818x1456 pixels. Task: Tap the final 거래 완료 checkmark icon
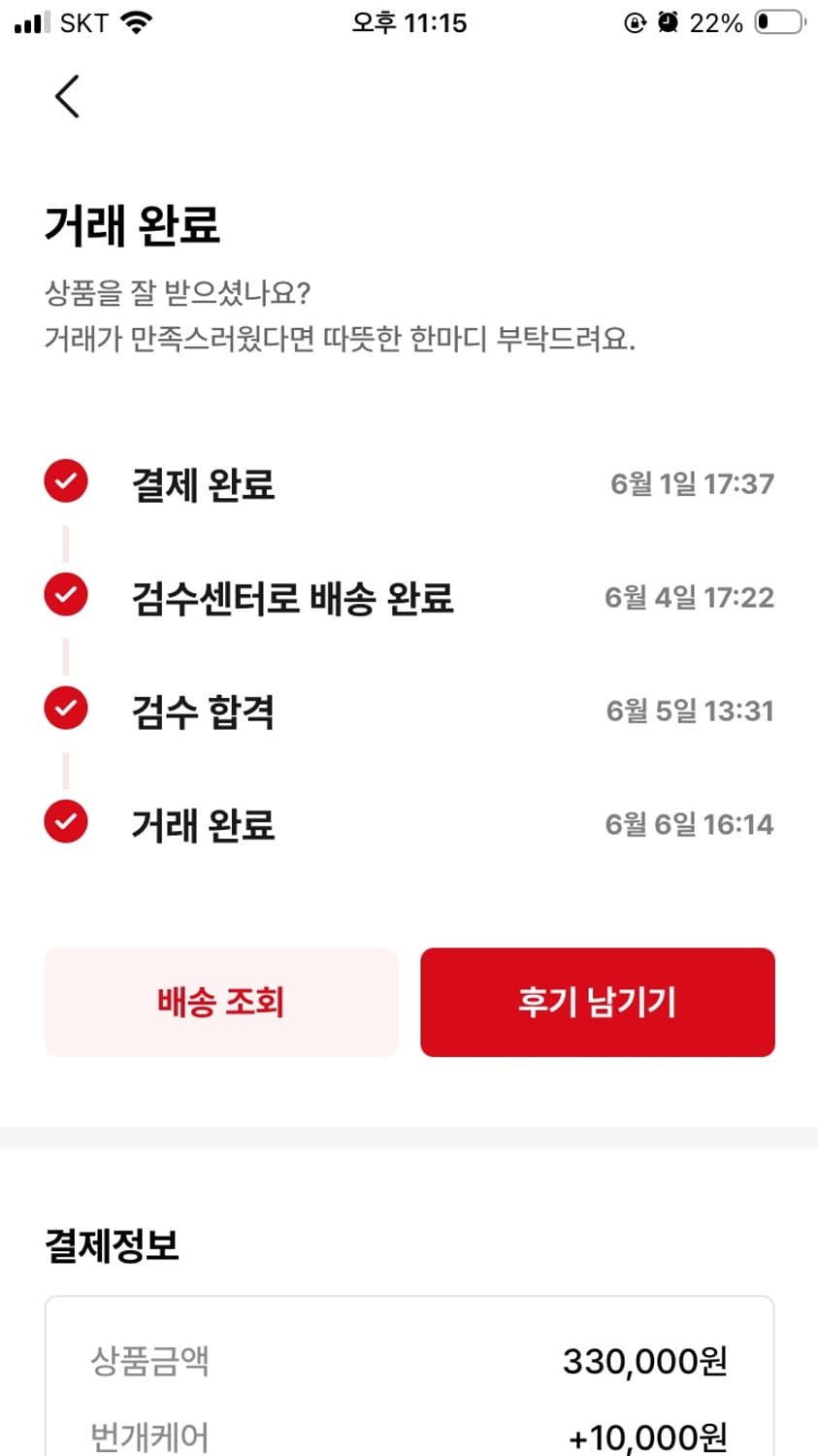point(65,822)
